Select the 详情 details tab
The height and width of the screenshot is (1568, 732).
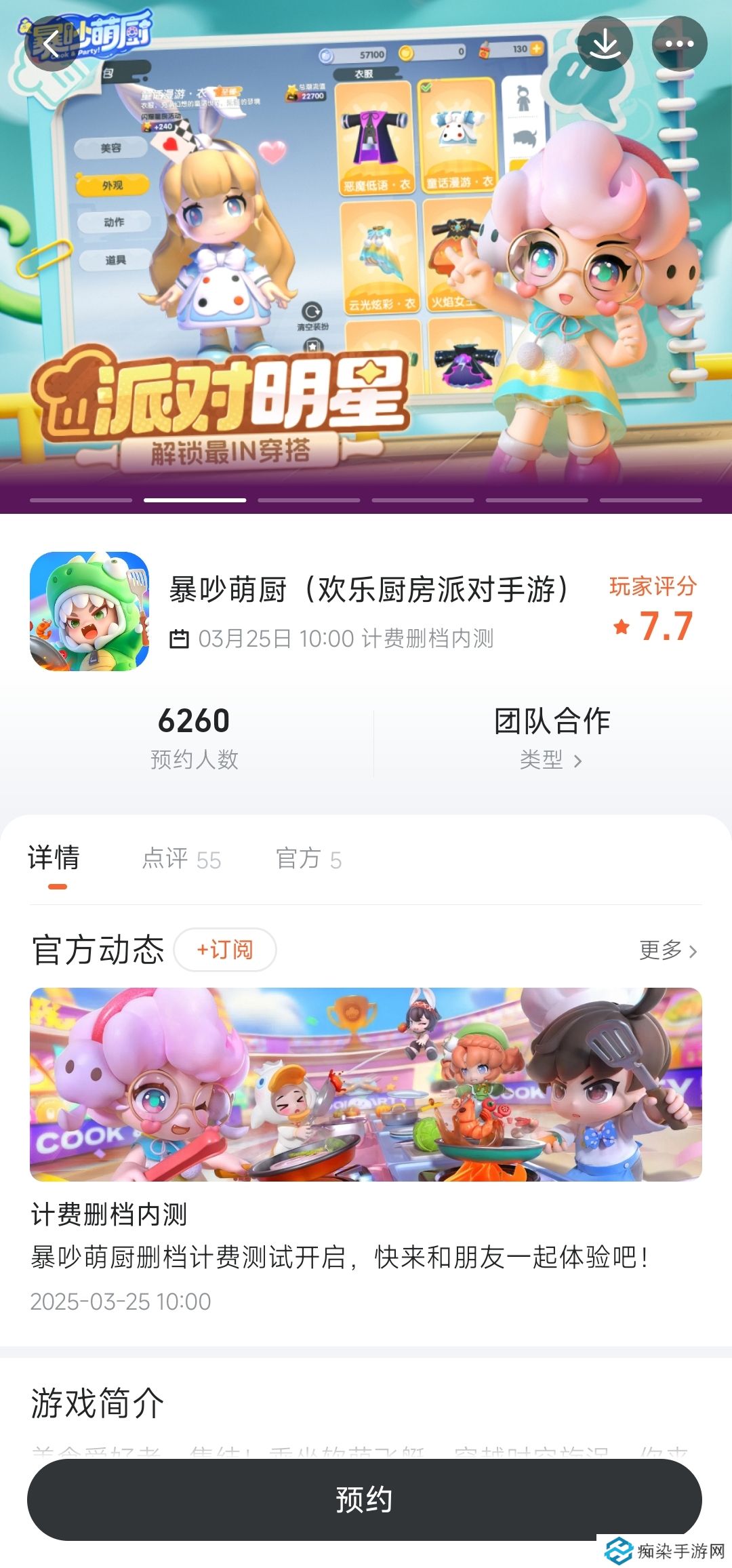click(54, 858)
